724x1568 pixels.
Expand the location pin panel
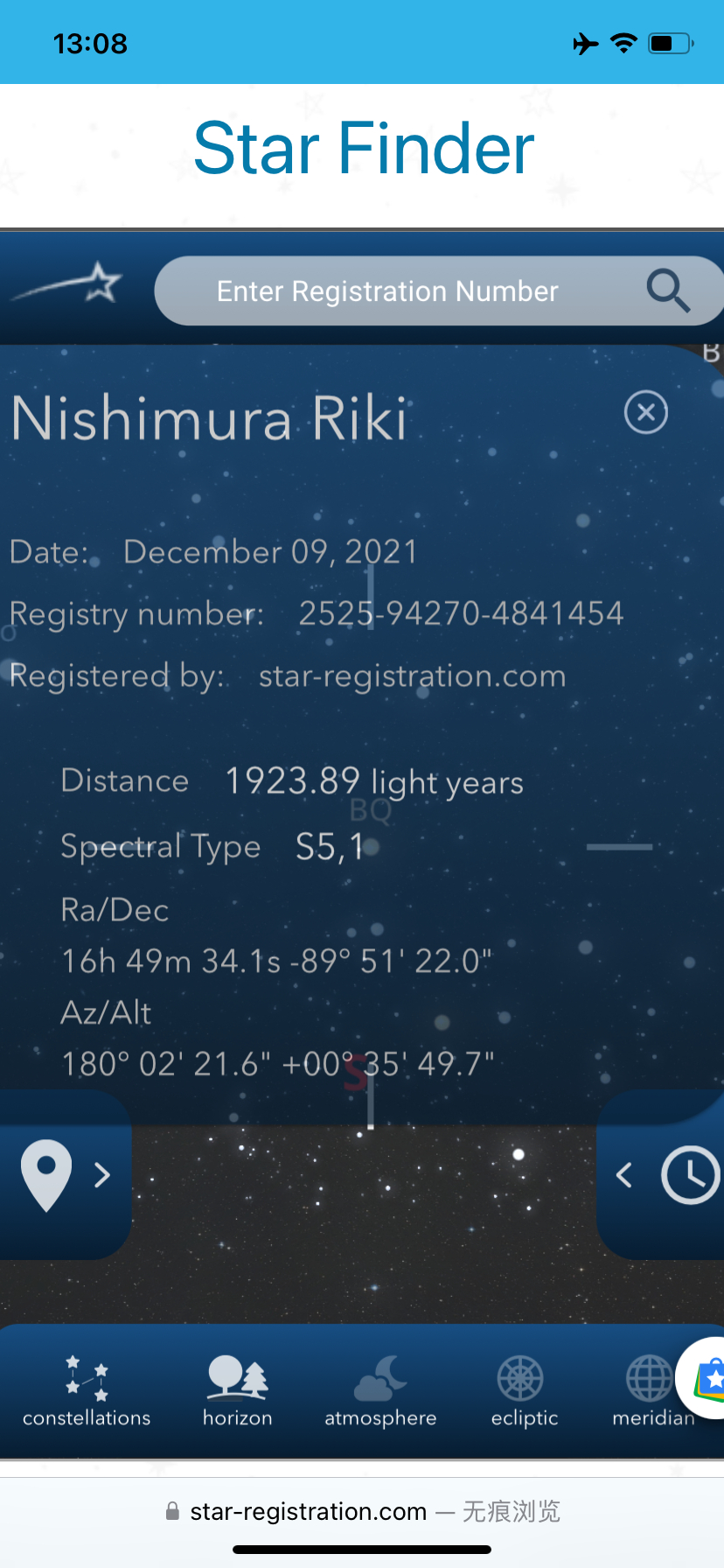(66, 1175)
